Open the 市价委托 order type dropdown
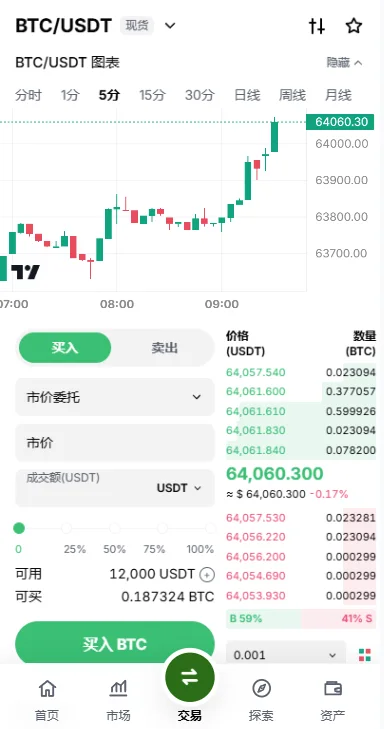The image size is (384, 729). click(x=115, y=397)
